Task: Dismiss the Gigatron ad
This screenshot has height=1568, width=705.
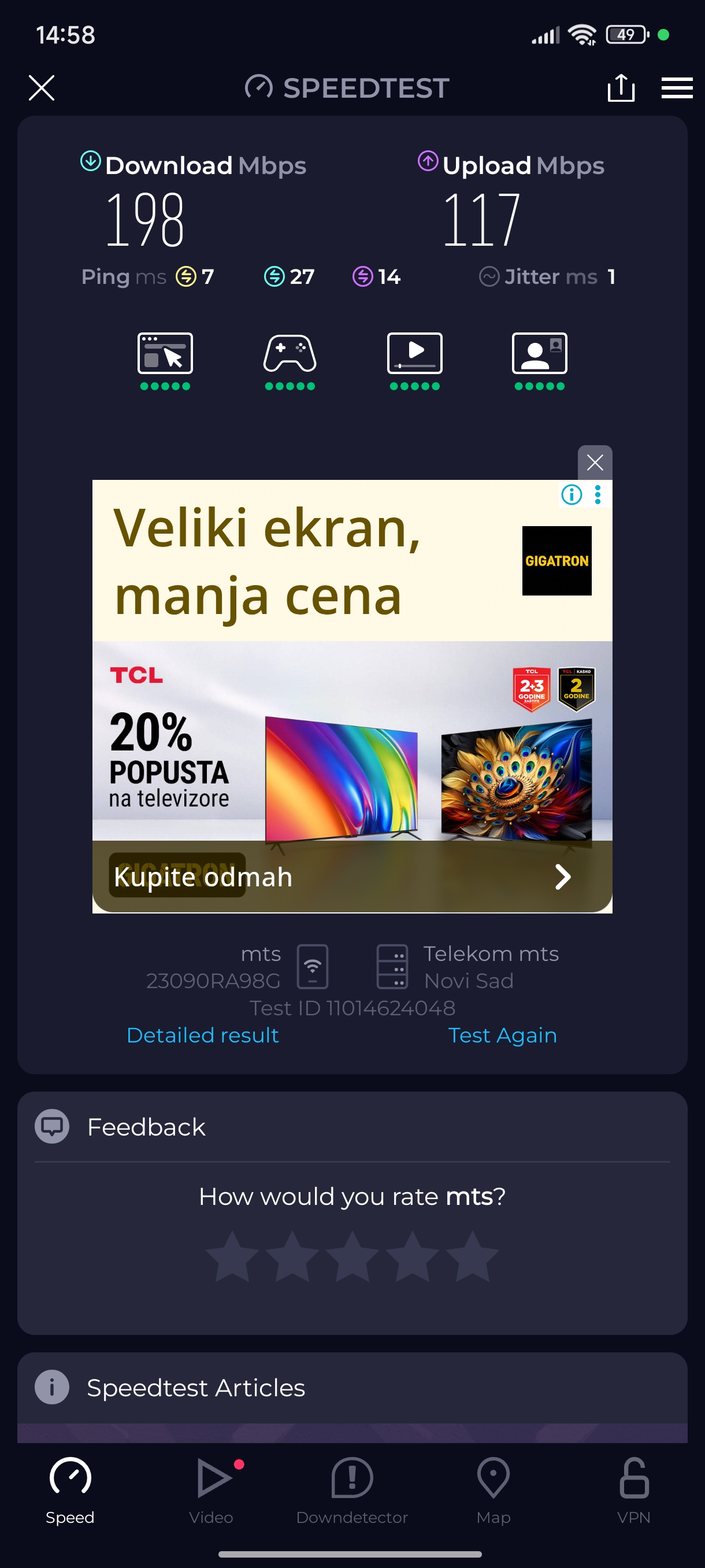Action: (x=594, y=463)
